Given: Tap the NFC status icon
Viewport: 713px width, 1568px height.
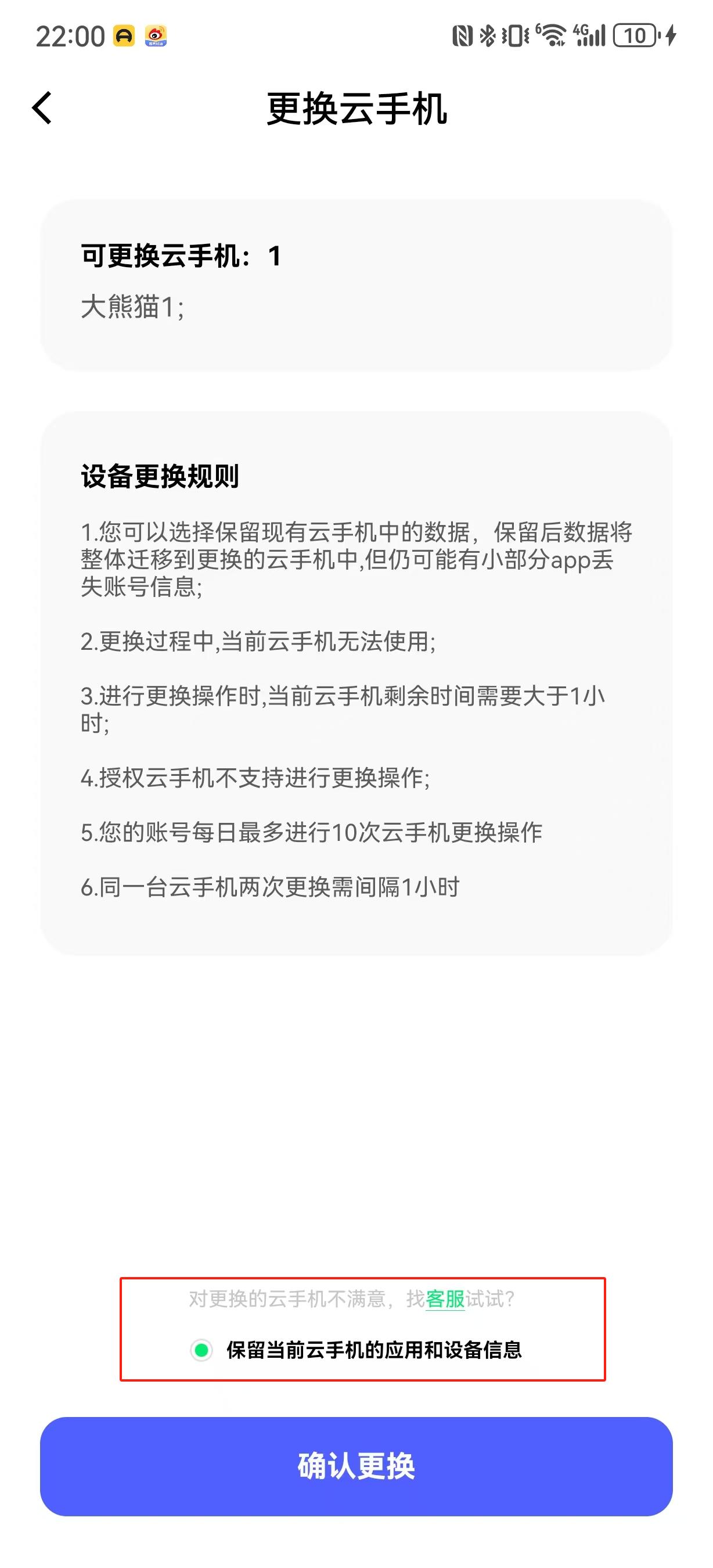Looking at the screenshot, I should point(463,37).
